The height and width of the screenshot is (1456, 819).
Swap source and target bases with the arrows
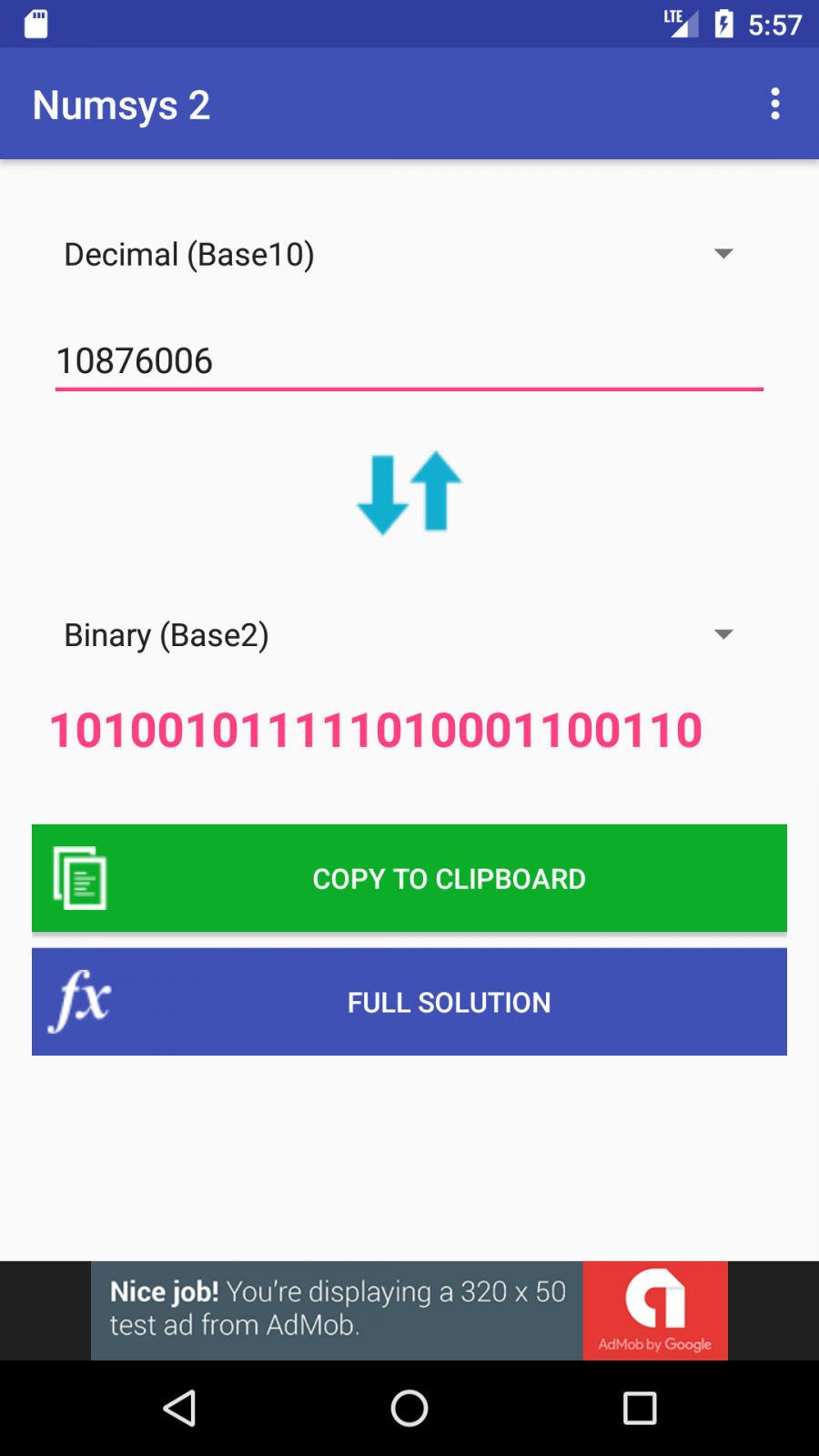409,492
